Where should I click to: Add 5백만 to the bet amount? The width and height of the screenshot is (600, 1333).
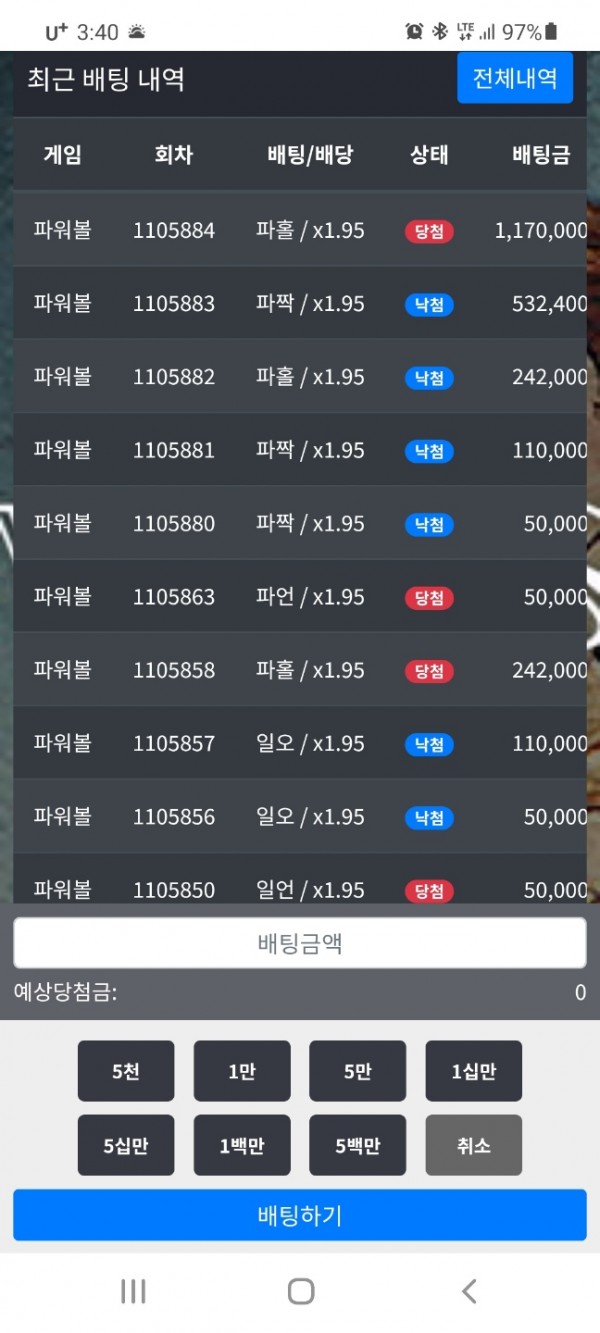(x=358, y=1145)
